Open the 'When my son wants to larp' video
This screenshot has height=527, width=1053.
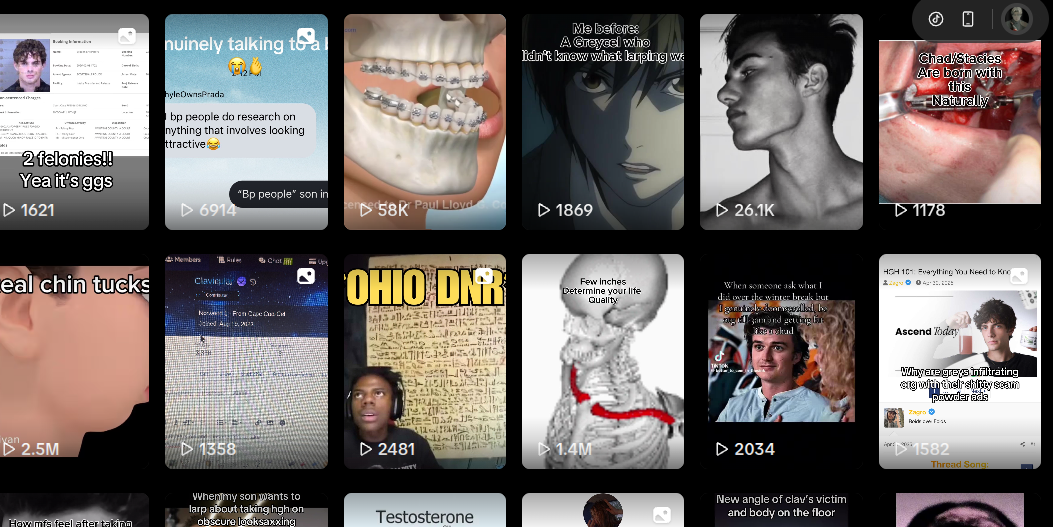(x=246, y=510)
